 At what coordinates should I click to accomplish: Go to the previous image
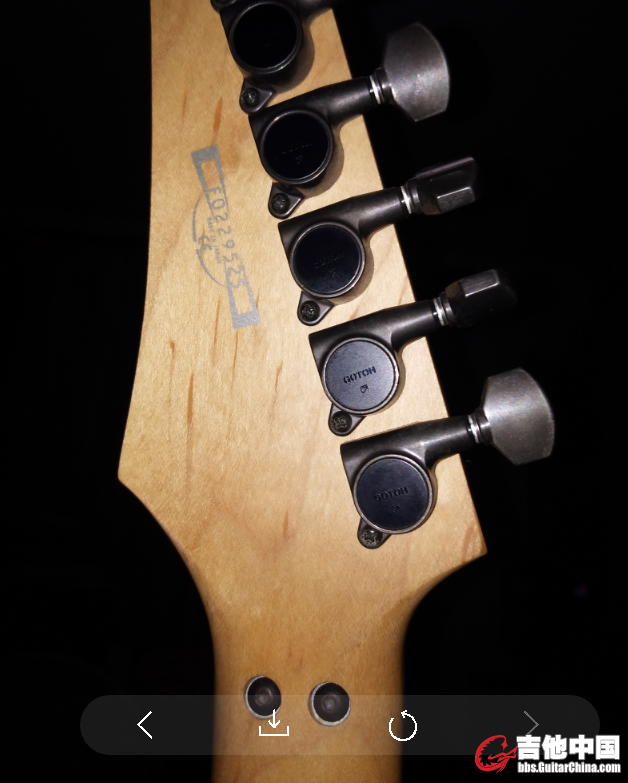coord(146,725)
